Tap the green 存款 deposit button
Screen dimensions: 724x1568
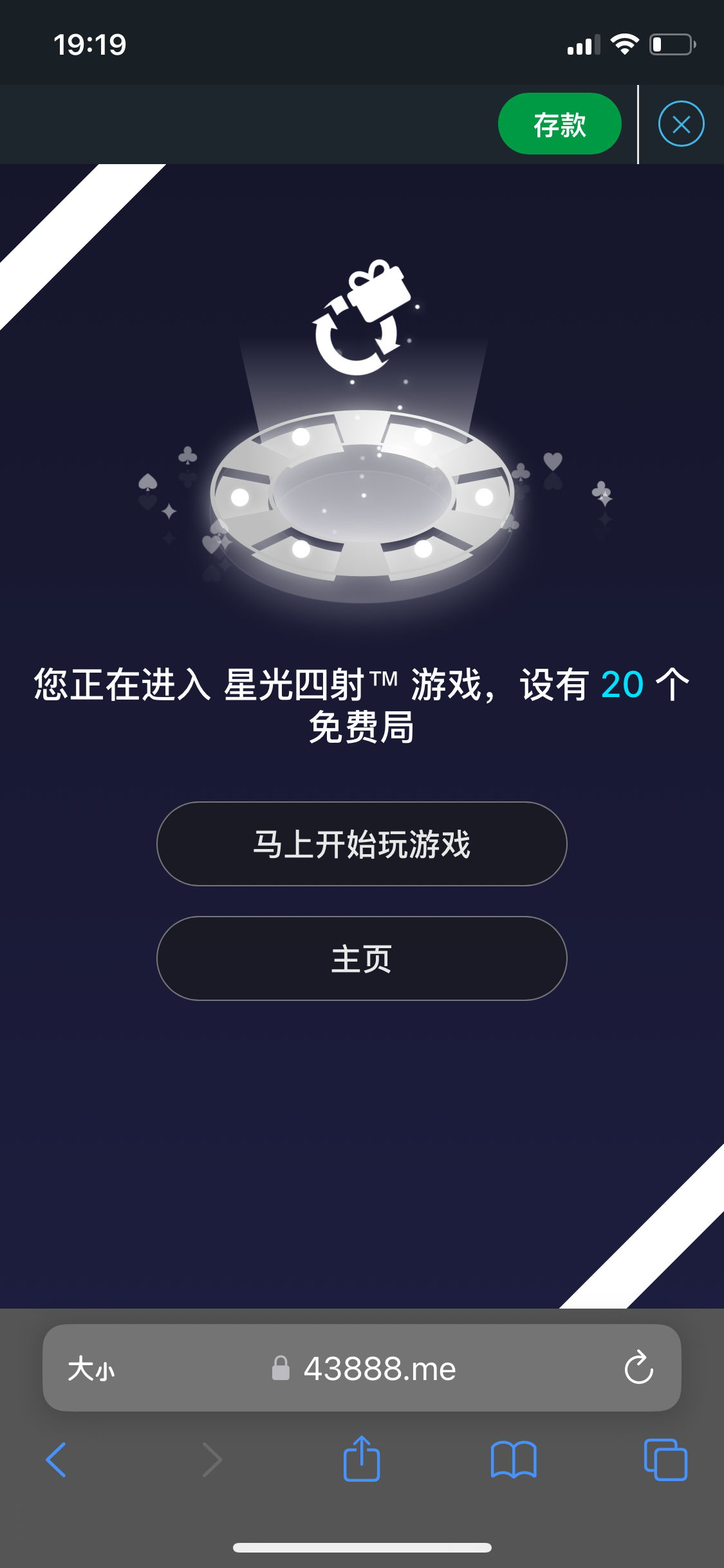(x=559, y=124)
